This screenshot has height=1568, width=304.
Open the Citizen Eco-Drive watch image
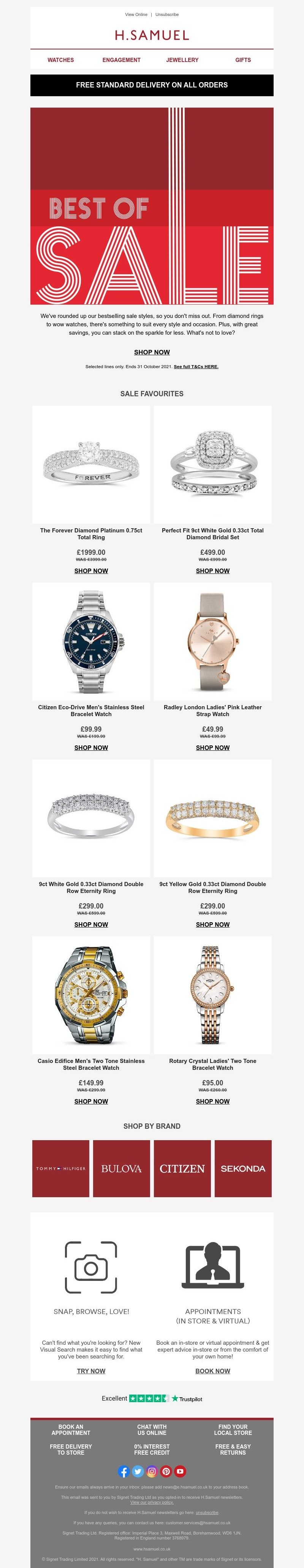pyautogui.click(x=91, y=641)
